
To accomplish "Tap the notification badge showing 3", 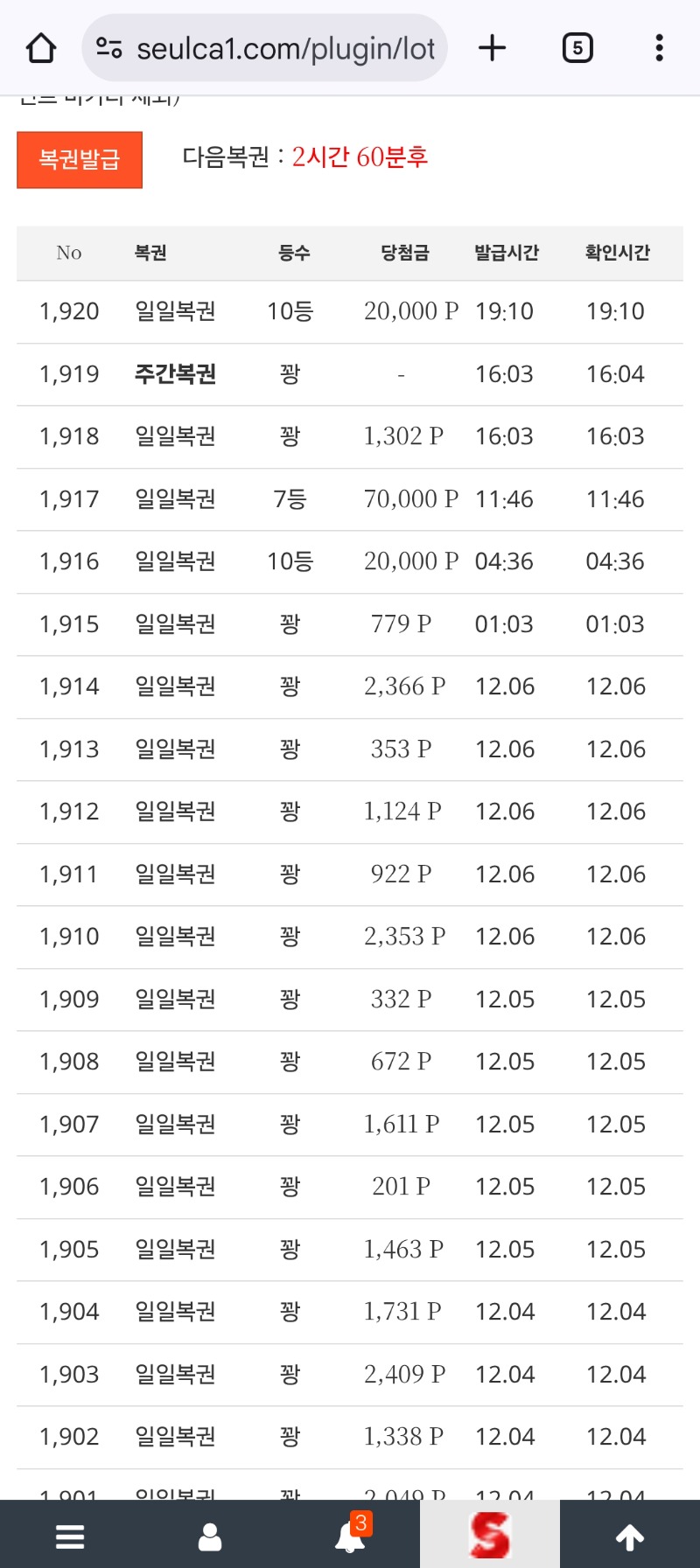I will (363, 1519).
